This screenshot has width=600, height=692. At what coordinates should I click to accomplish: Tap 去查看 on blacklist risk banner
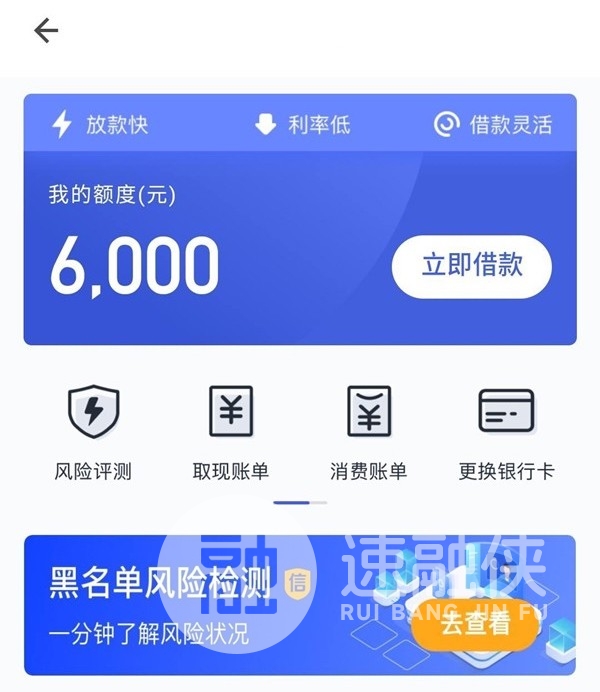pyautogui.click(x=476, y=624)
